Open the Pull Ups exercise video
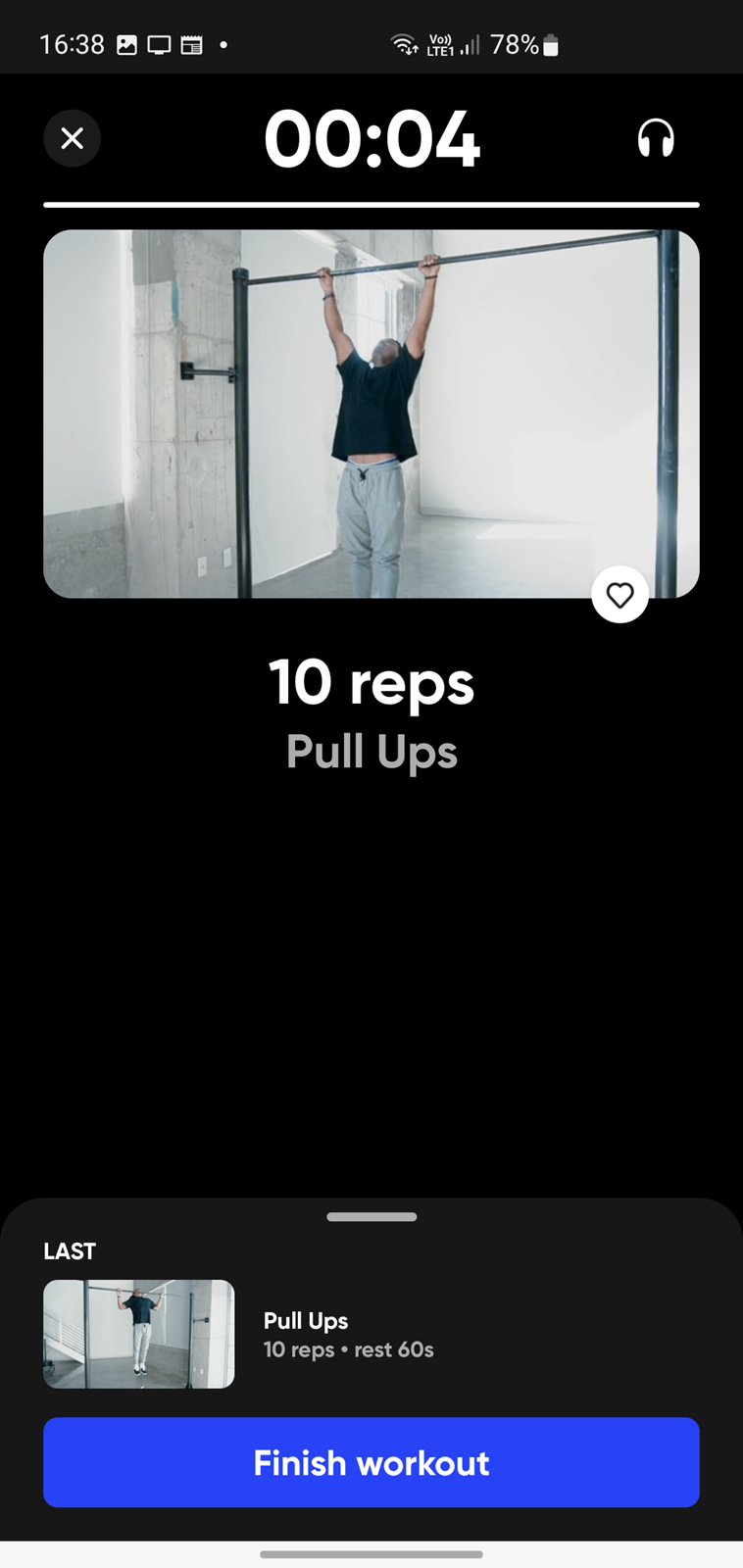 click(371, 414)
